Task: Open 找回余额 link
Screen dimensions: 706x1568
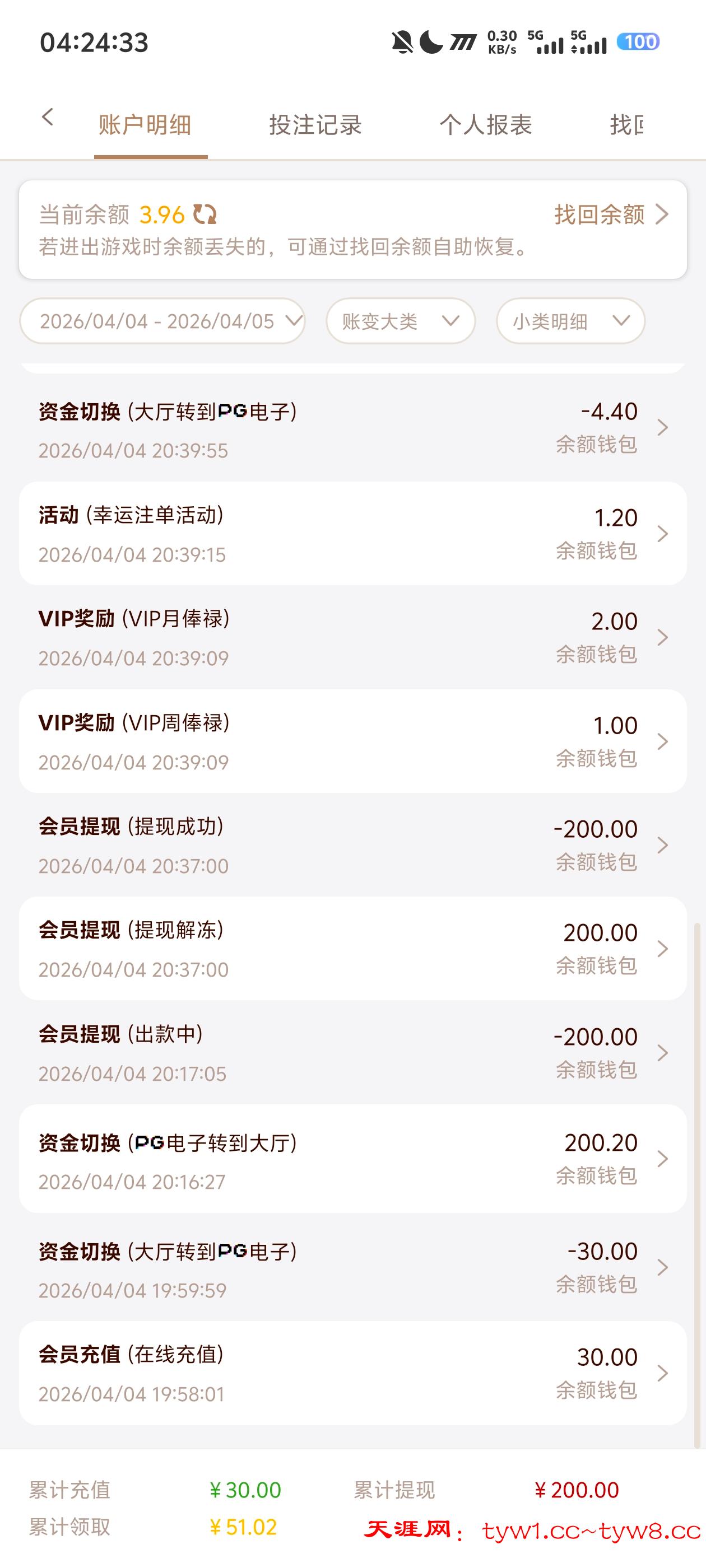Action: click(x=610, y=214)
